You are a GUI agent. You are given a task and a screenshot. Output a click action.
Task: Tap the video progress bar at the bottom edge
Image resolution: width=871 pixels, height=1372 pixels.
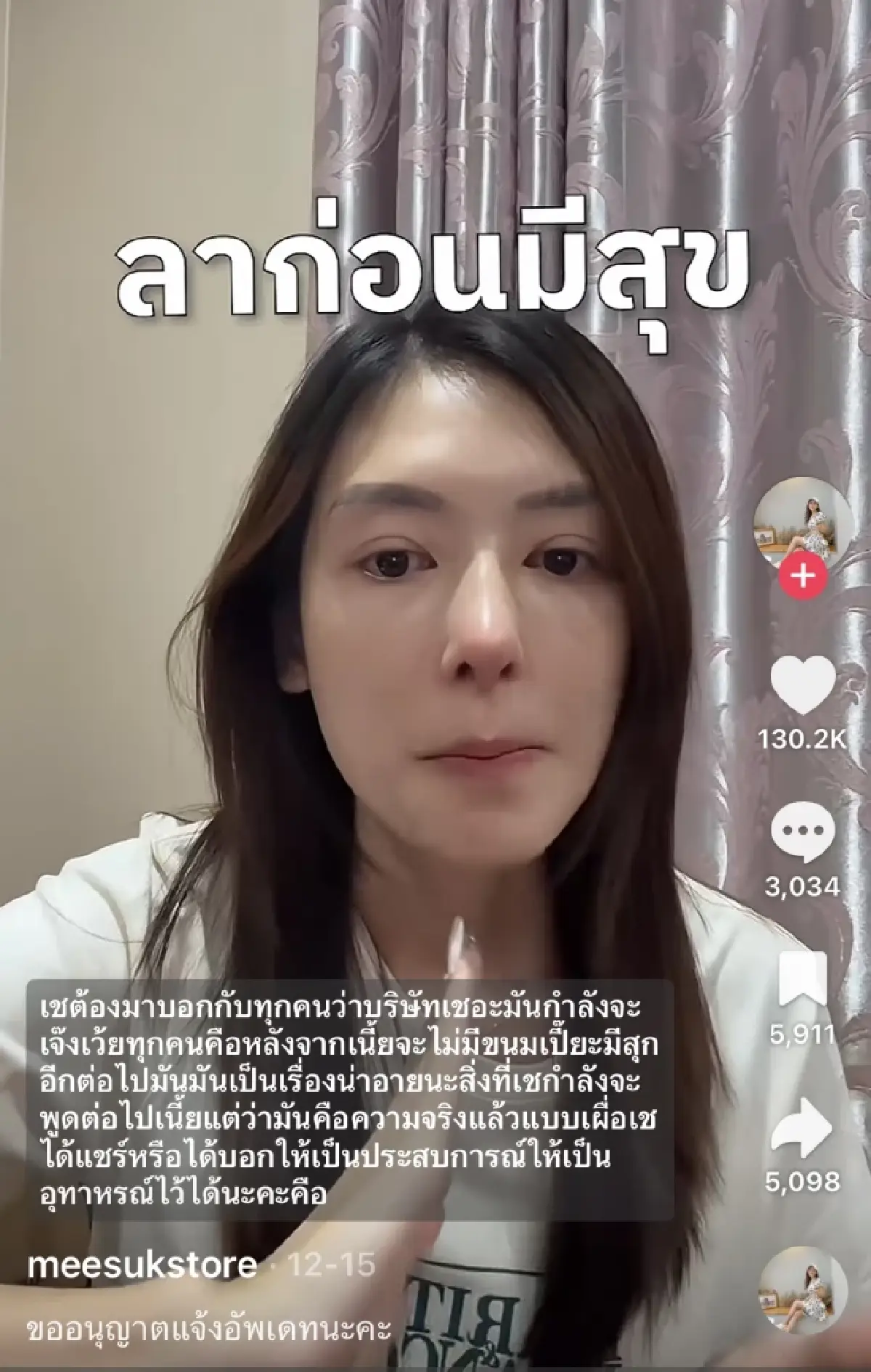[x=435, y=1368]
